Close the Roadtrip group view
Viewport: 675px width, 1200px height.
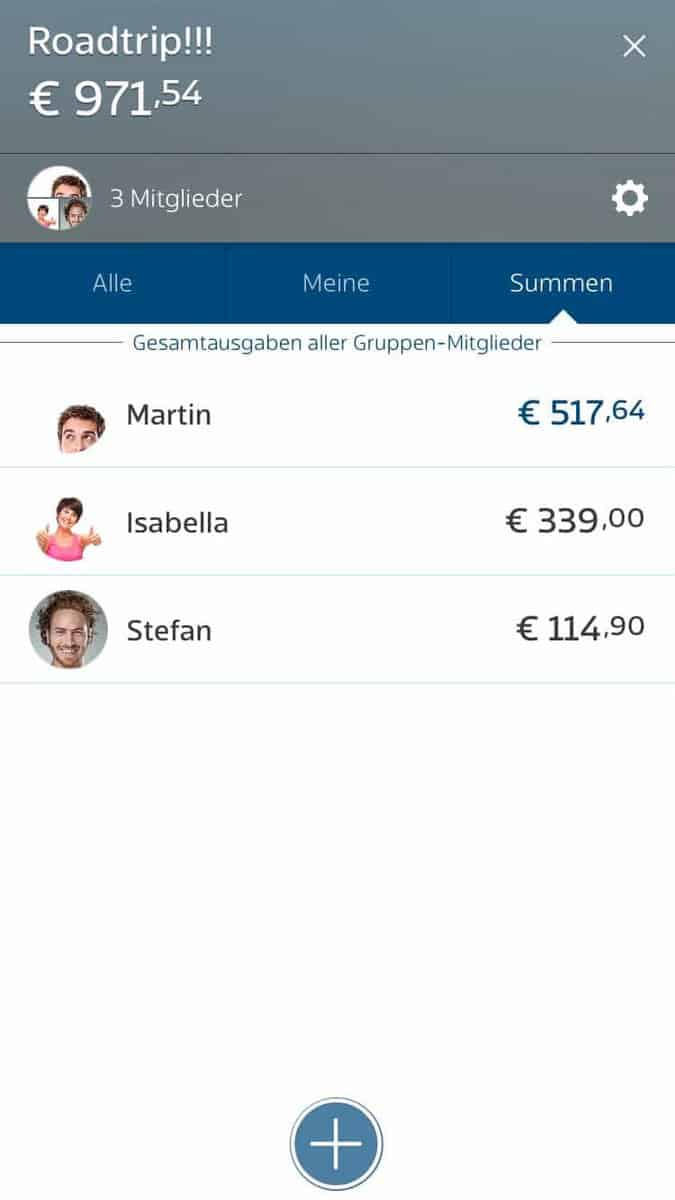point(634,46)
